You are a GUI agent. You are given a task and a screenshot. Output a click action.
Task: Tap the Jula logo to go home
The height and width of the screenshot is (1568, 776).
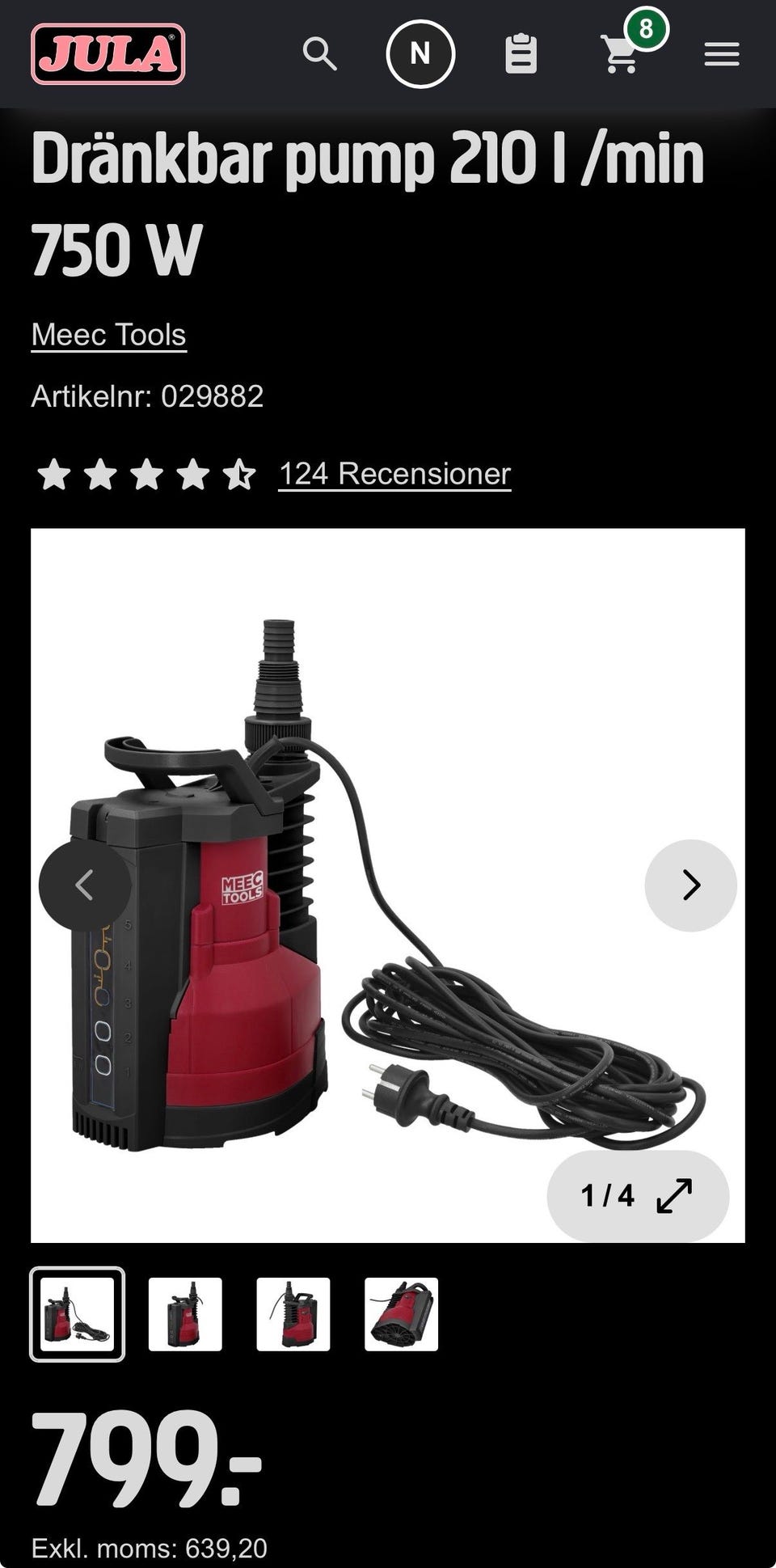(x=108, y=54)
